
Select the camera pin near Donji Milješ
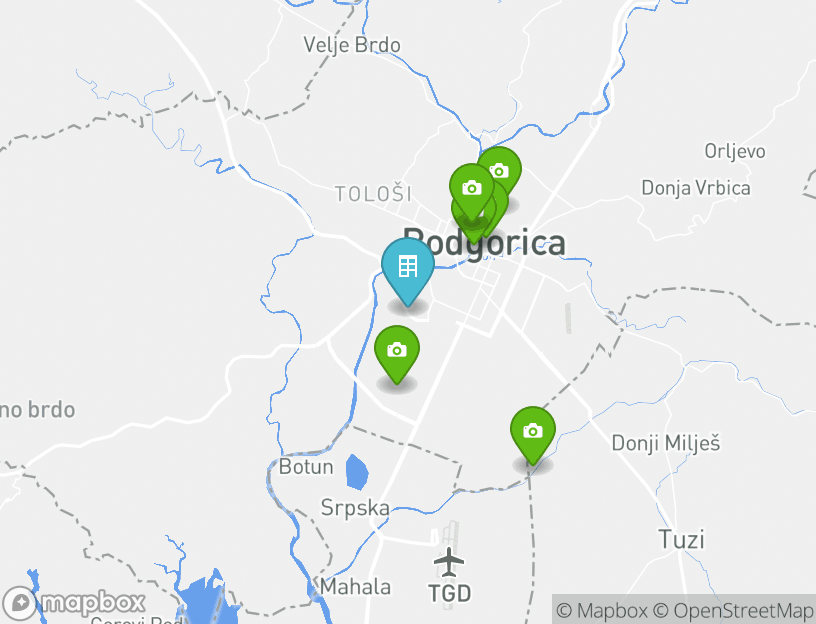pyautogui.click(x=532, y=431)
